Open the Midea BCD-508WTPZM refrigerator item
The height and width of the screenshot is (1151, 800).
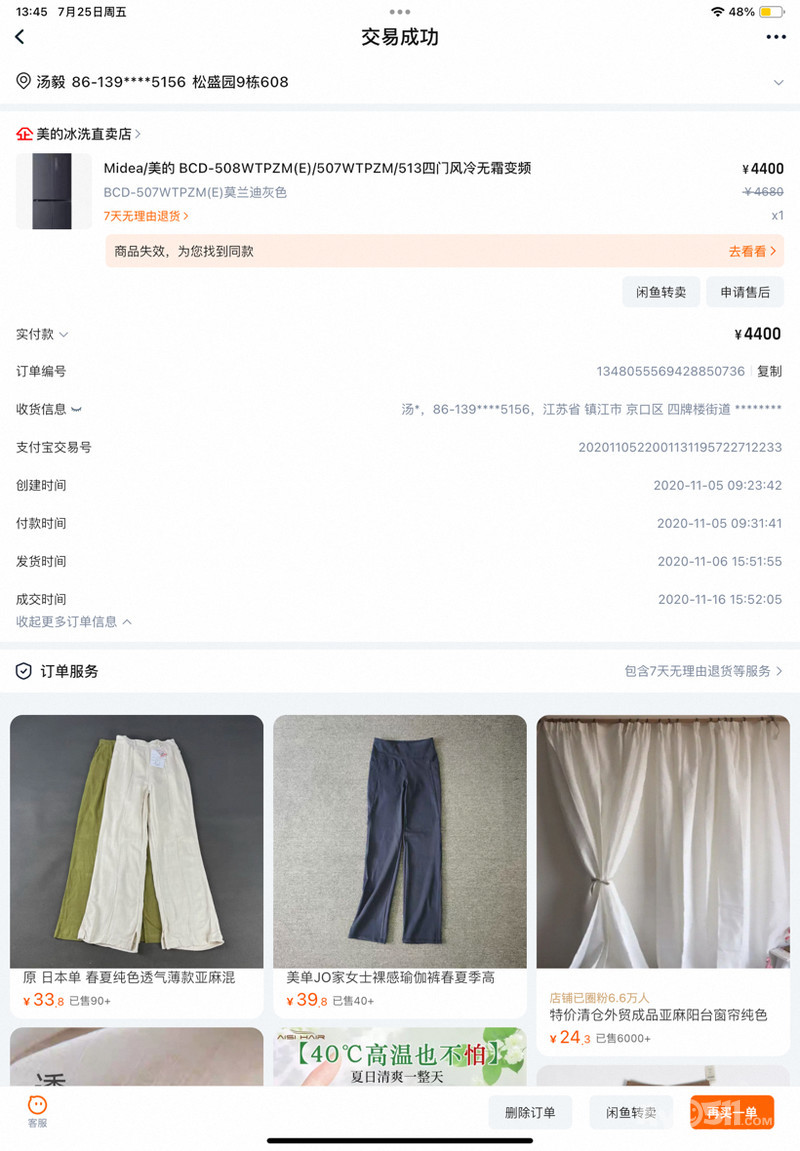coord(317,169)
